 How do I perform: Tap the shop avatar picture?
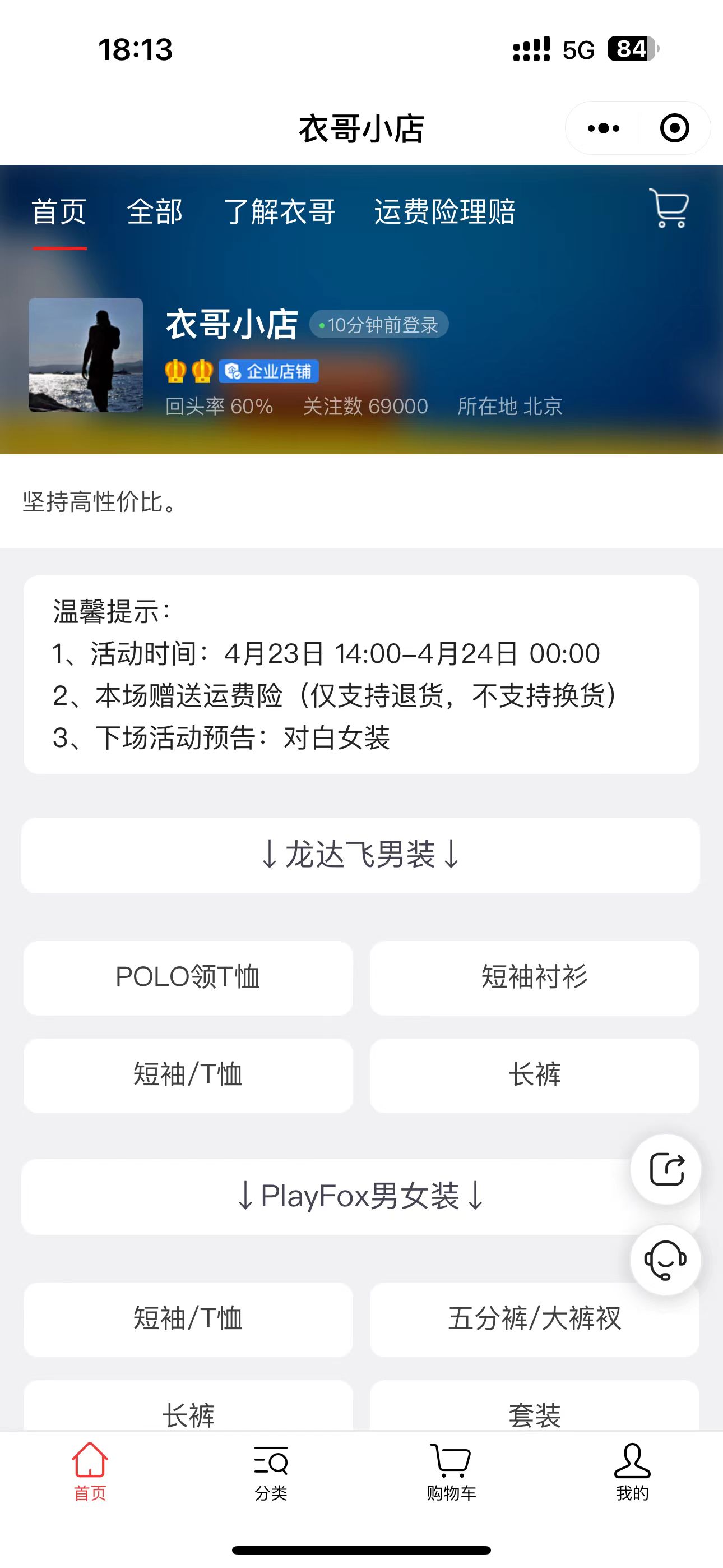click(x=86, y=355)
